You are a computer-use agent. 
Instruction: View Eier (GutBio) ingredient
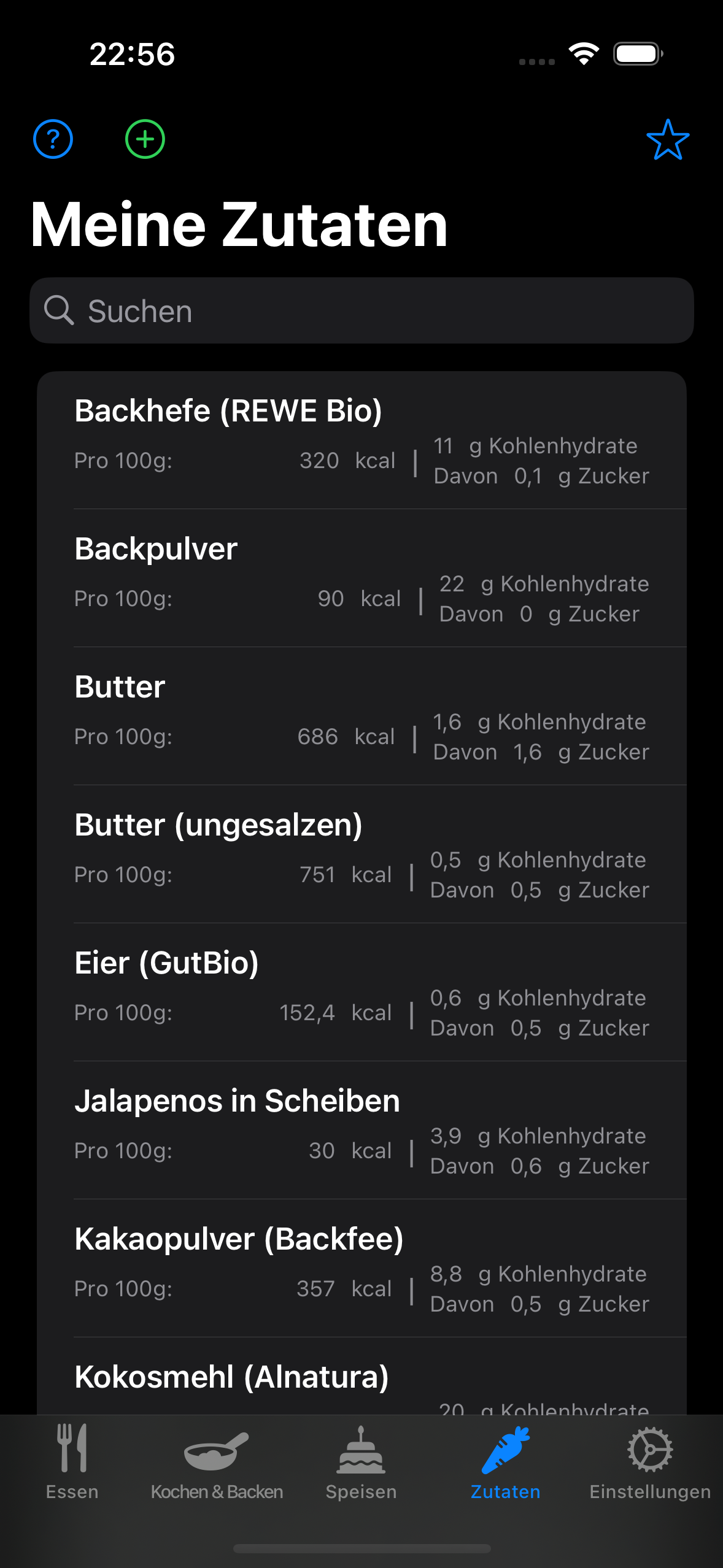pos(361,993)
